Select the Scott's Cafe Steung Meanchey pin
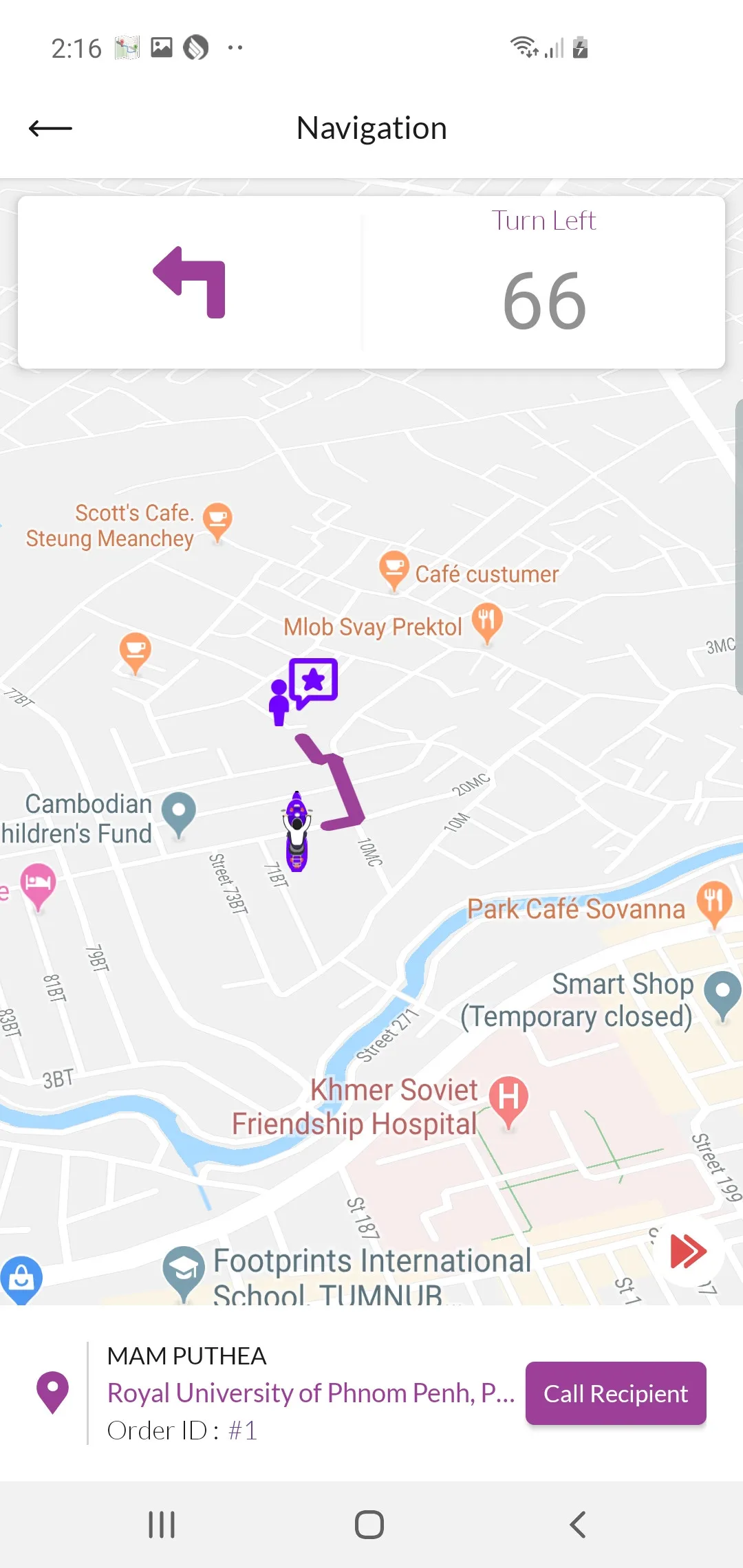This screenshot has width=743, height=1568. pyautogui.click(x=217, y=520)
